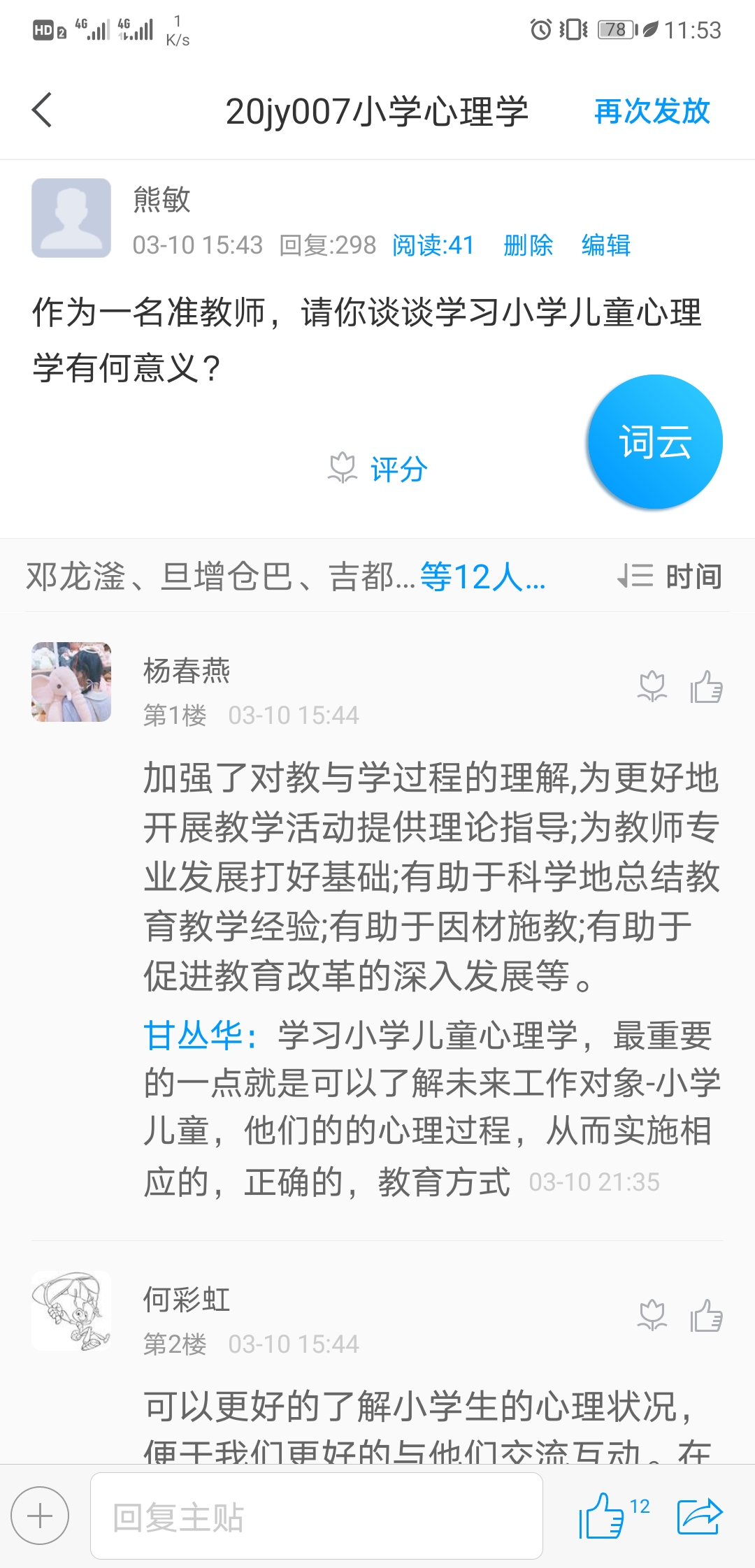Delete the post via 删除
The width and height of the screenshot is (755, 1568).
528,245
